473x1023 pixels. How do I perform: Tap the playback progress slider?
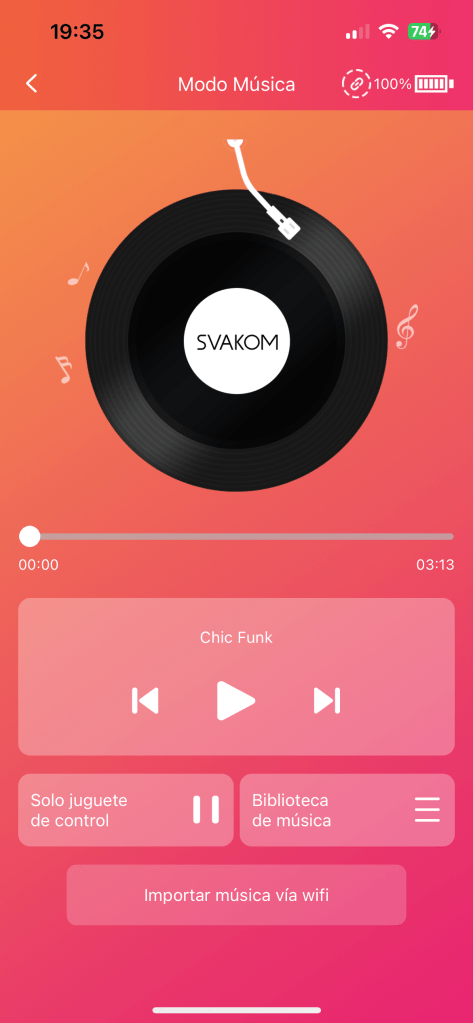(x=236, y=536)
